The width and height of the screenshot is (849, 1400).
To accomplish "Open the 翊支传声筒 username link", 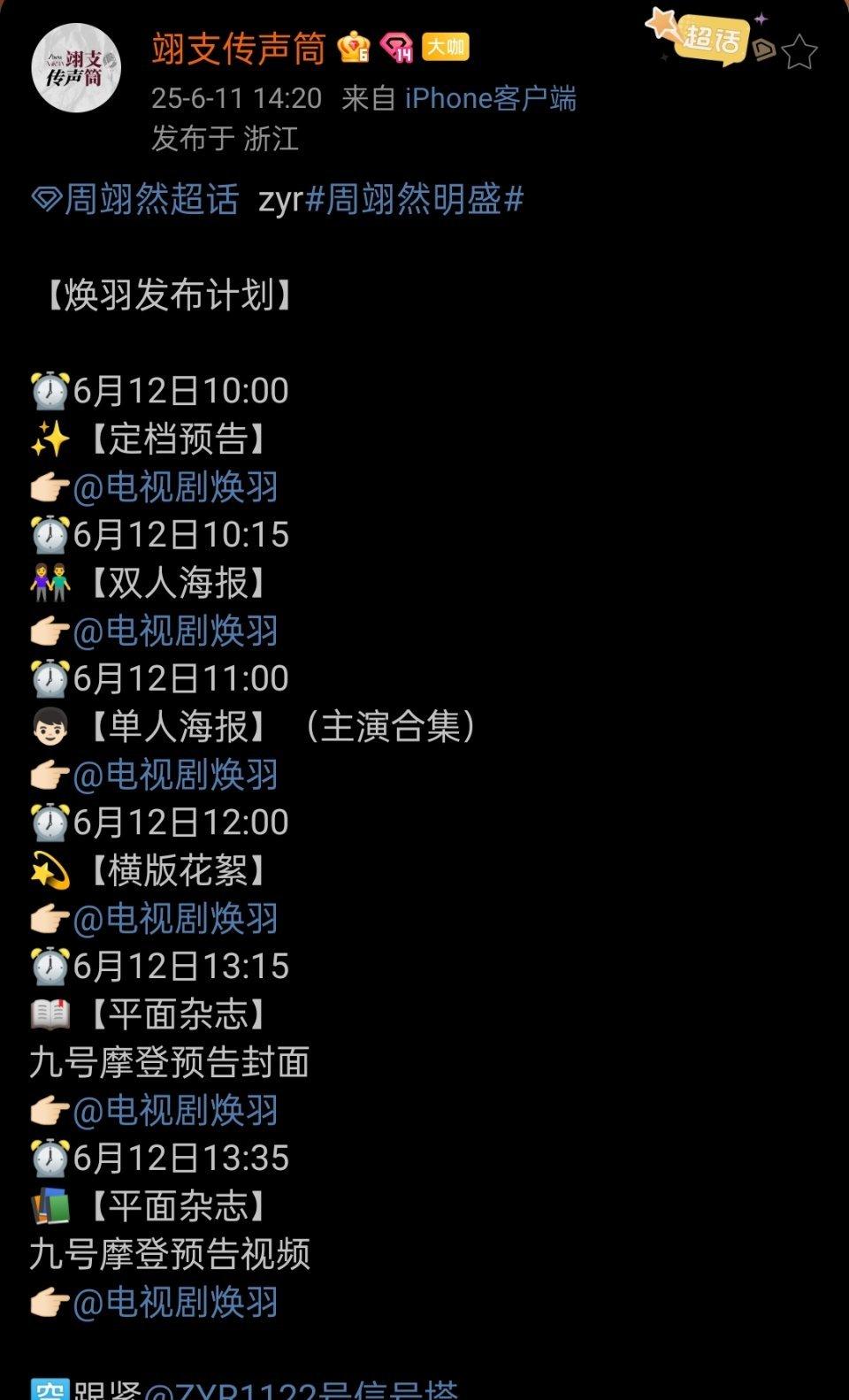I will tap(238, 48).
